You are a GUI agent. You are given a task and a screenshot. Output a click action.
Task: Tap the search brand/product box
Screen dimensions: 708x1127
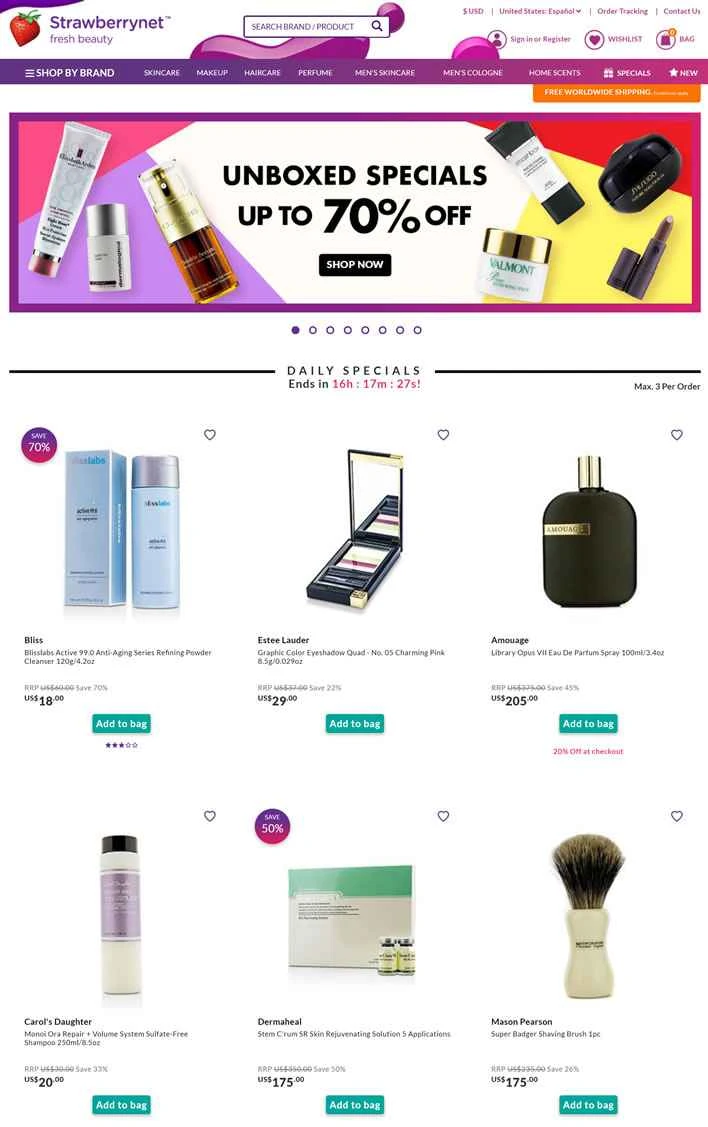coord(305,26)
